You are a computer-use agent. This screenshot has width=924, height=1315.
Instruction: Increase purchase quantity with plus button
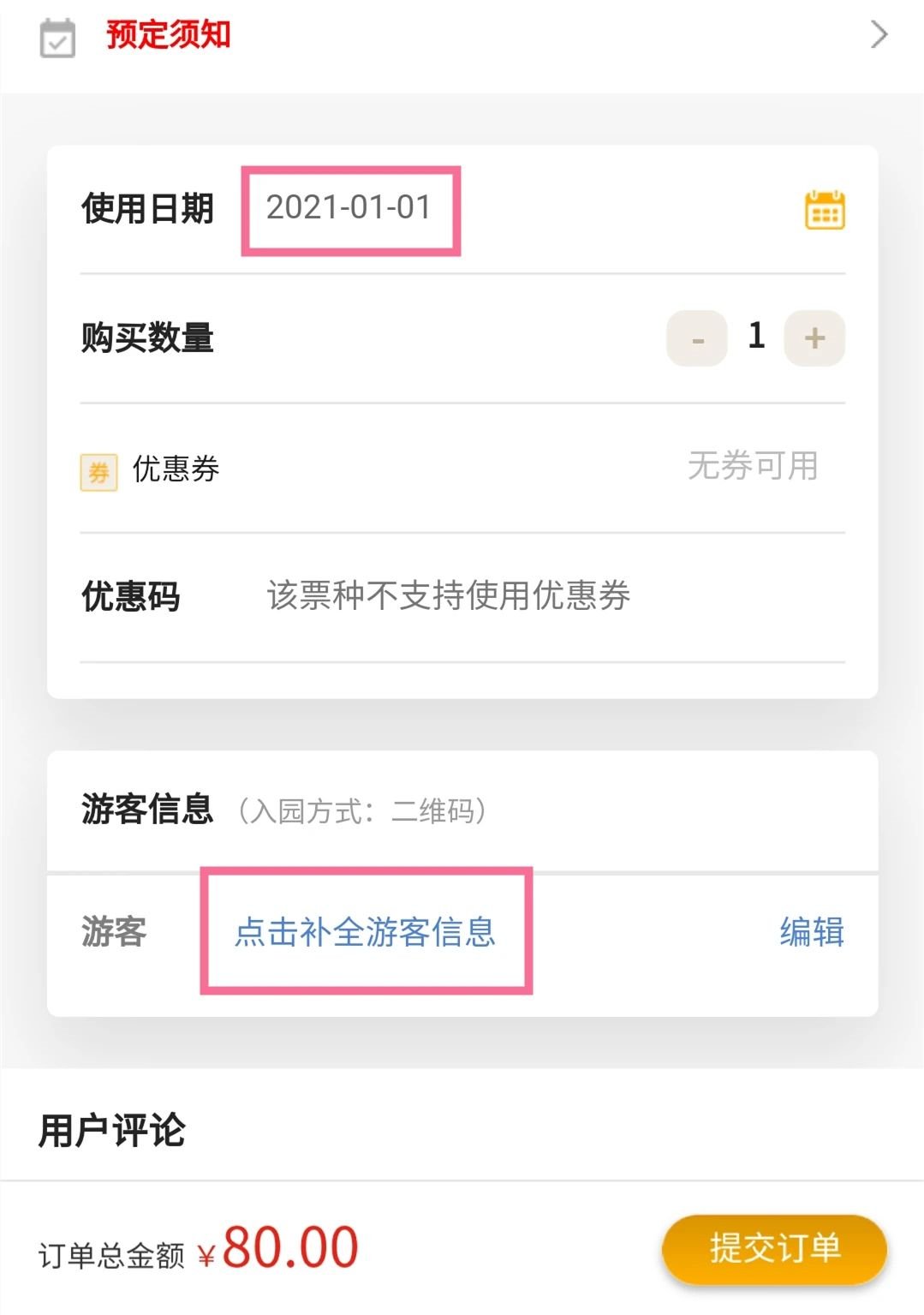[814, 338]
